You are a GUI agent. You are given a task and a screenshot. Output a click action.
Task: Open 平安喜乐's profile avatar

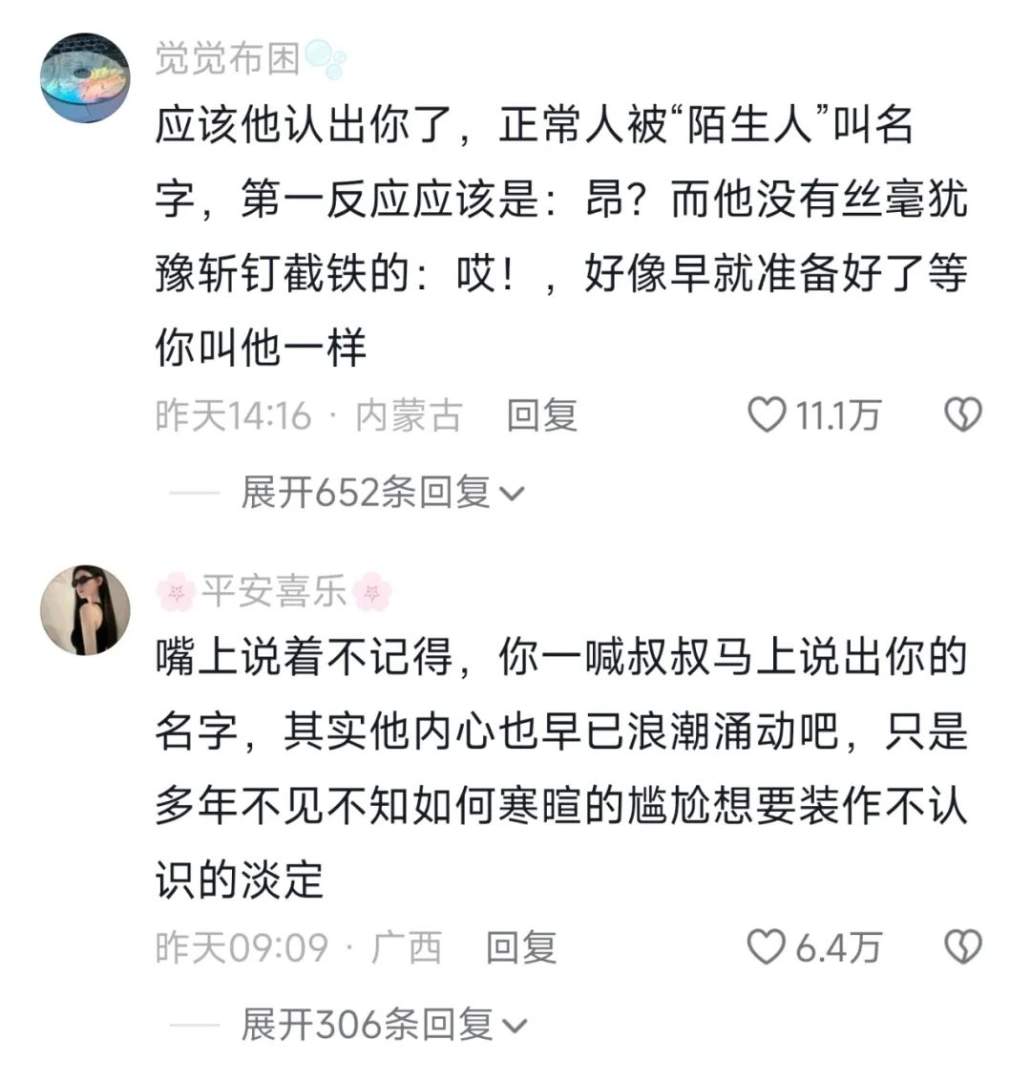[x=85, y=610]
